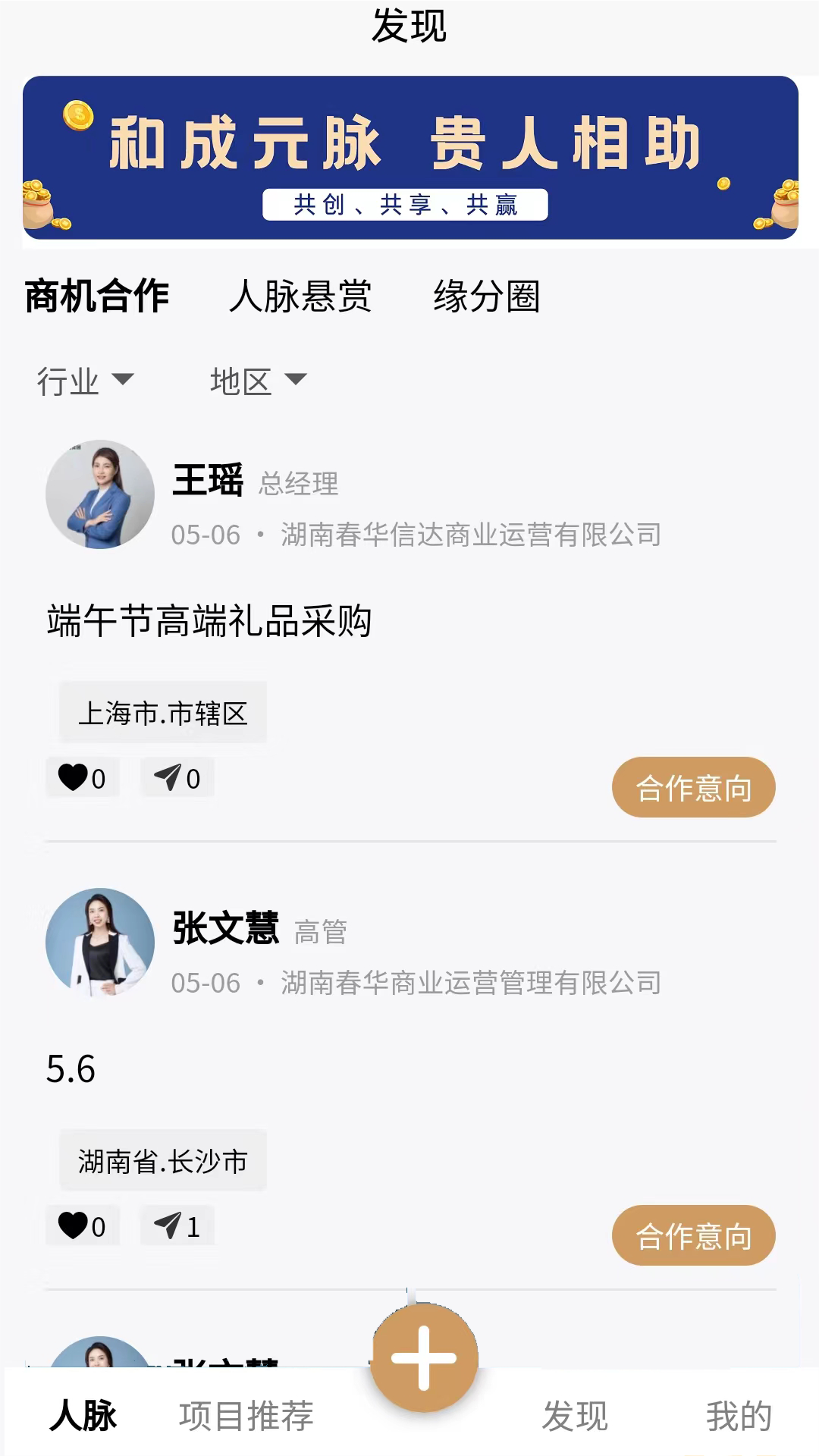Tap 合作意向 on 张文慧's 5.6 post

(693, 1236)
